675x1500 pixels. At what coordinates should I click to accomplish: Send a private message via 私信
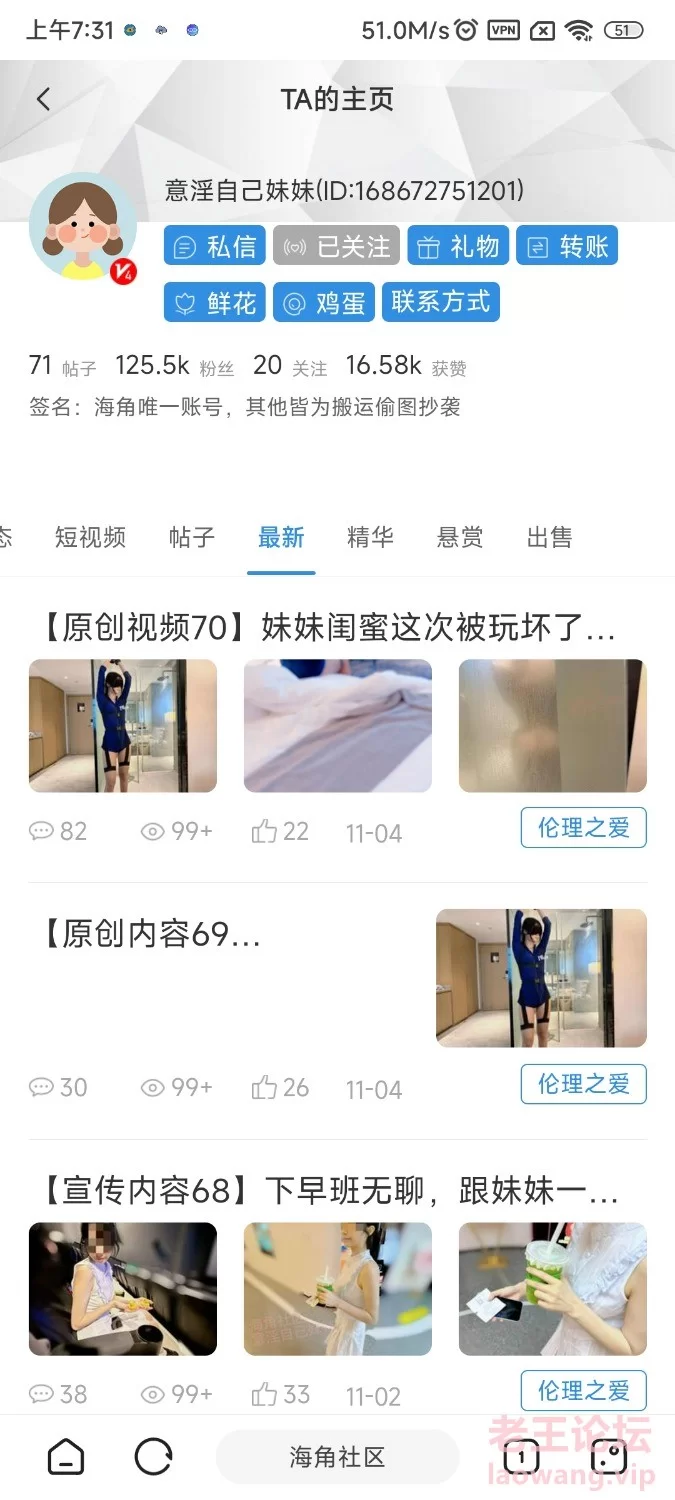215,246
